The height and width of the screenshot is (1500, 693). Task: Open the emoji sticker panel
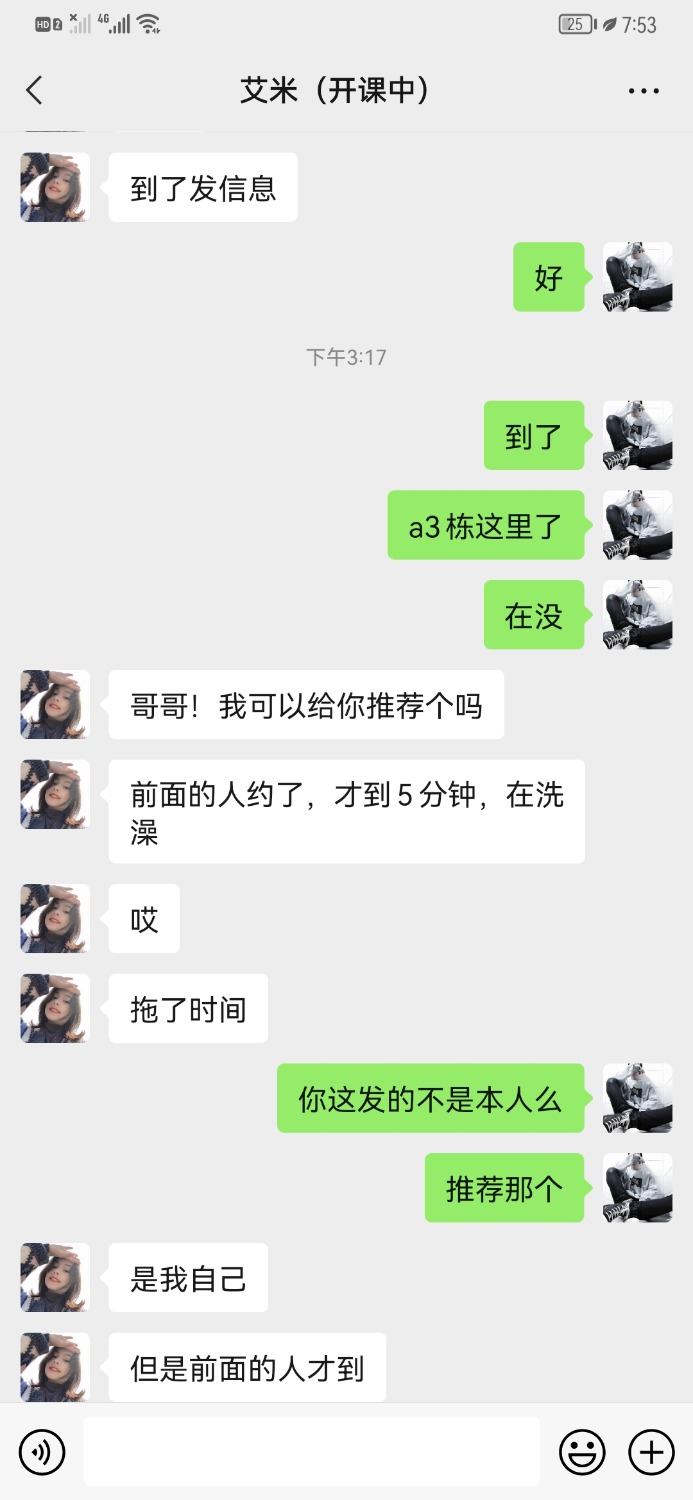click(582, 1452)
